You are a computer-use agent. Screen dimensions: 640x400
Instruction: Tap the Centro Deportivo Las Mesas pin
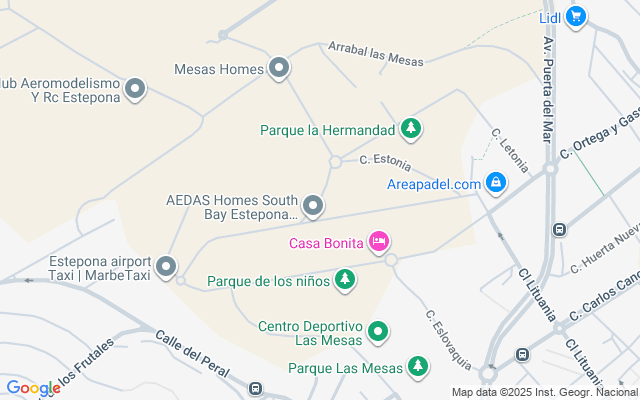pos(378,331)
